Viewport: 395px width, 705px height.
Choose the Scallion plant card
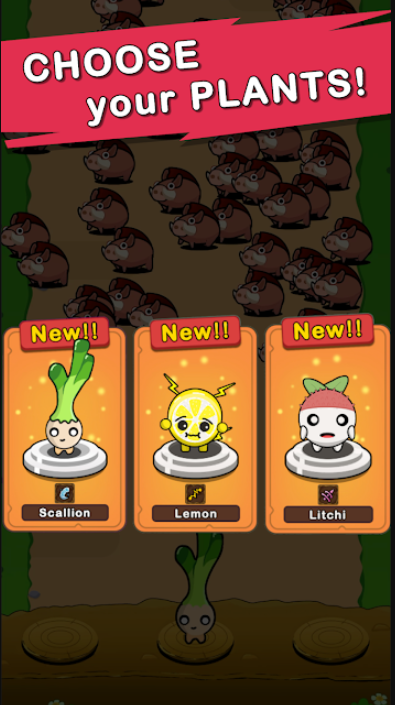[x=65, y=428]
